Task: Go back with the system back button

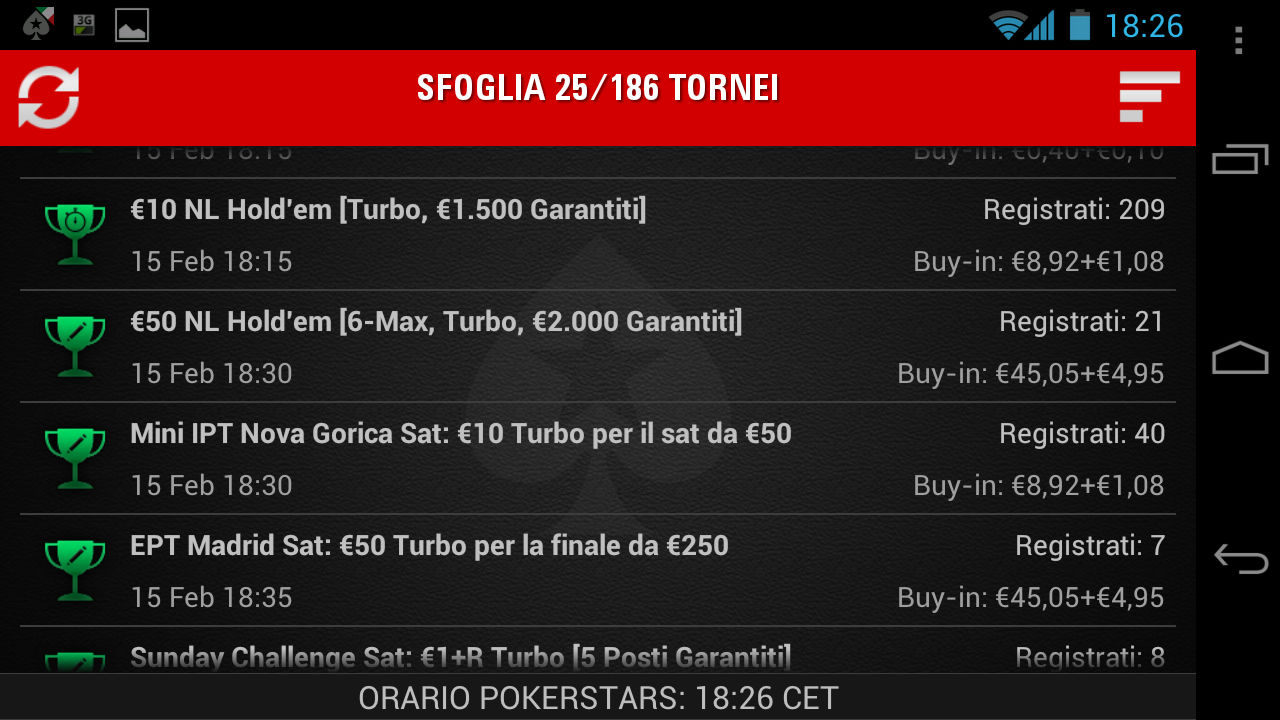Action: click(1240, 558)
